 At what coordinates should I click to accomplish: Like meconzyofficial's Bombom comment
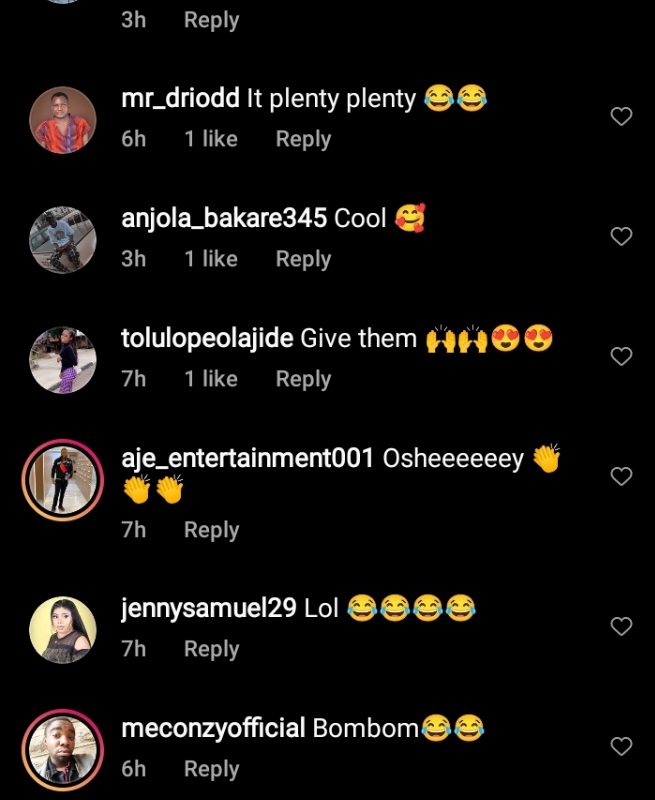tap(621, 746)
